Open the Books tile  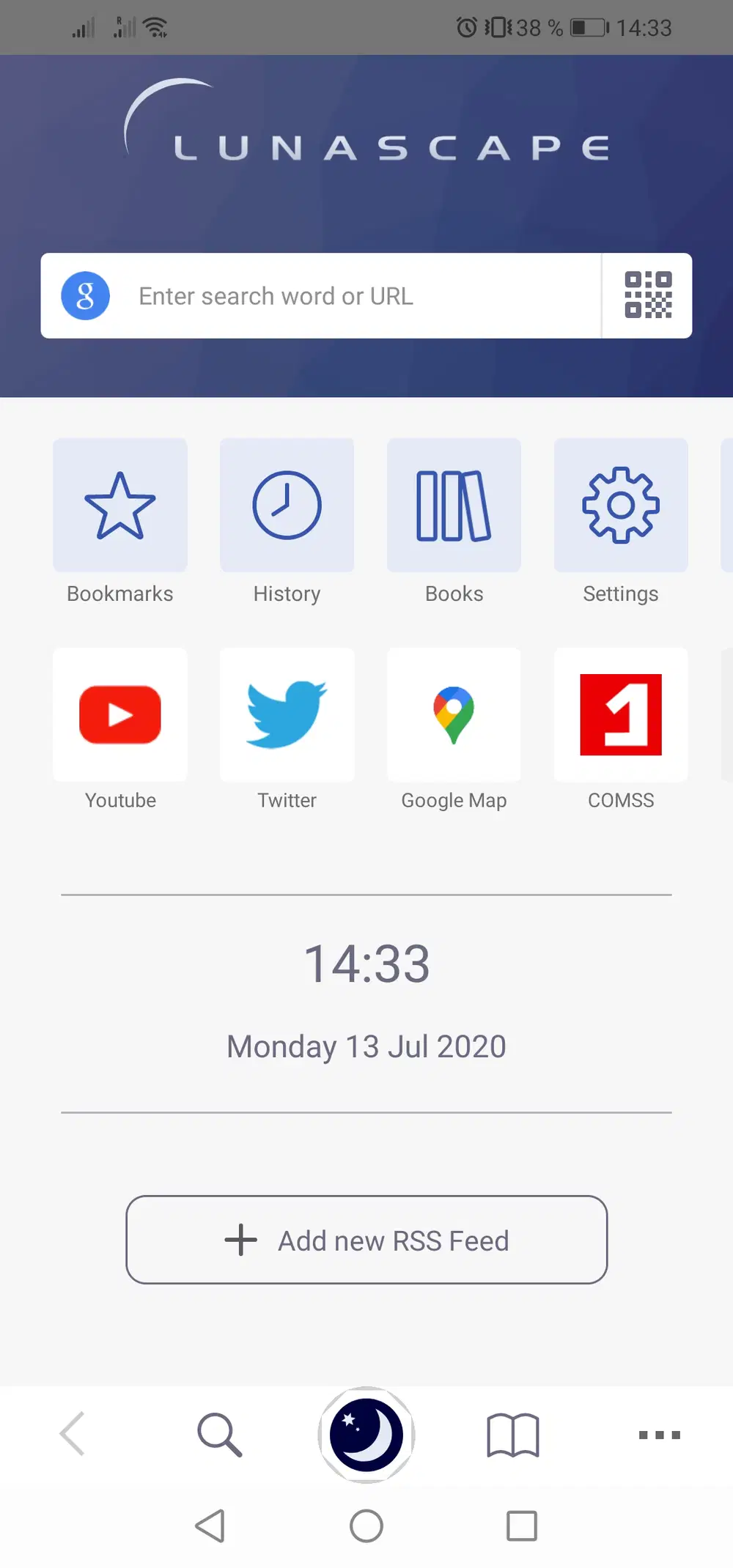(x=454, y=506)
